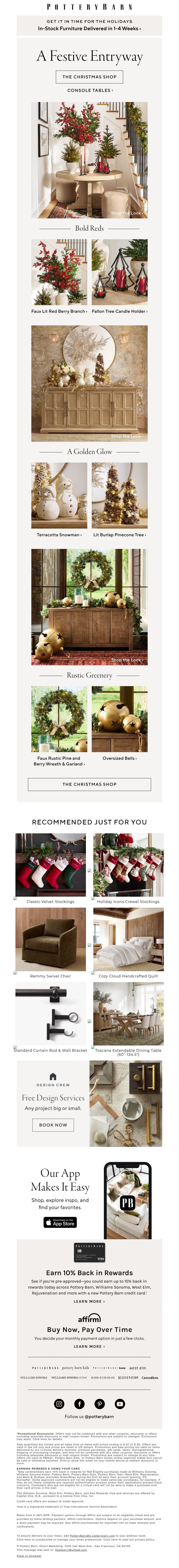Image resolution: width=179 pixels, height=1568 pixels.
Task: Tap the top Christmas Shop button
Action: 89,77
